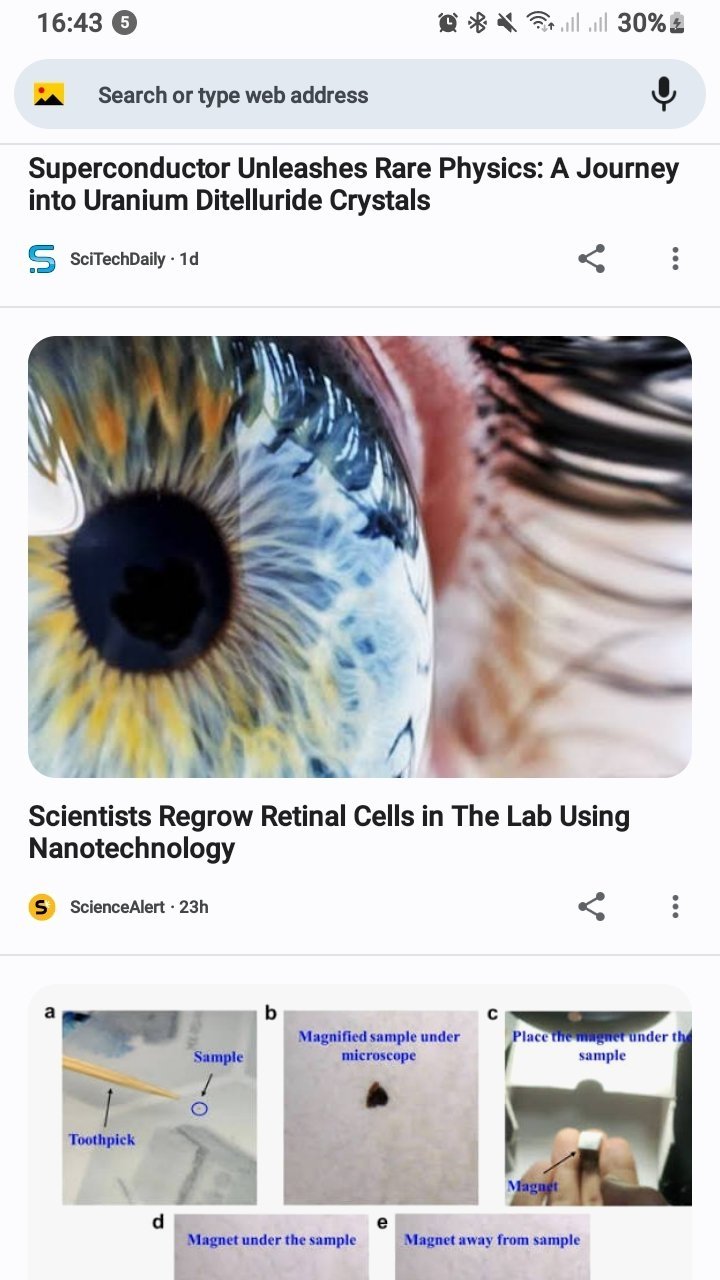
Task: Open more options for the ScienceAlert article
Action: 675,907
